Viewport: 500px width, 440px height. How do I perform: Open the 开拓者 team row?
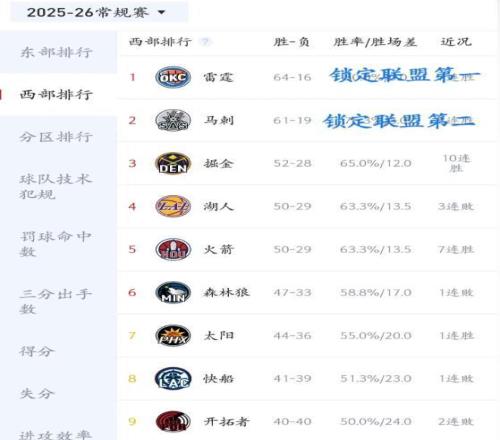pos(307,421)
